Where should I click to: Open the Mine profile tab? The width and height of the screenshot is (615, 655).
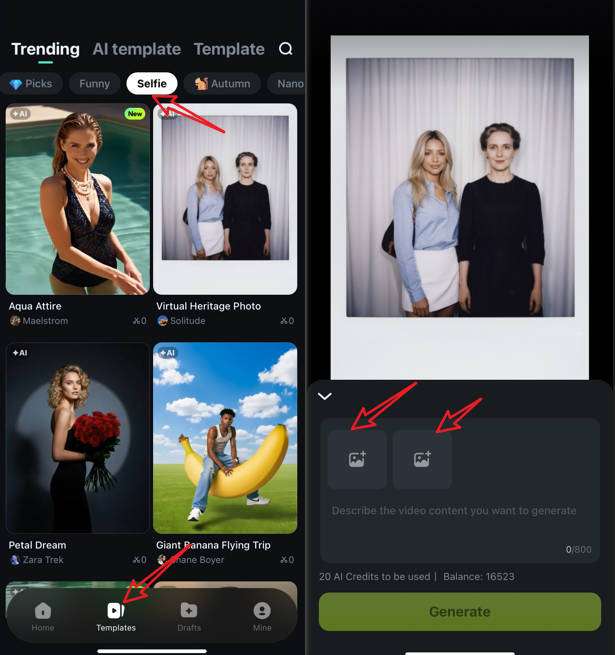click(x=262, y=615)
